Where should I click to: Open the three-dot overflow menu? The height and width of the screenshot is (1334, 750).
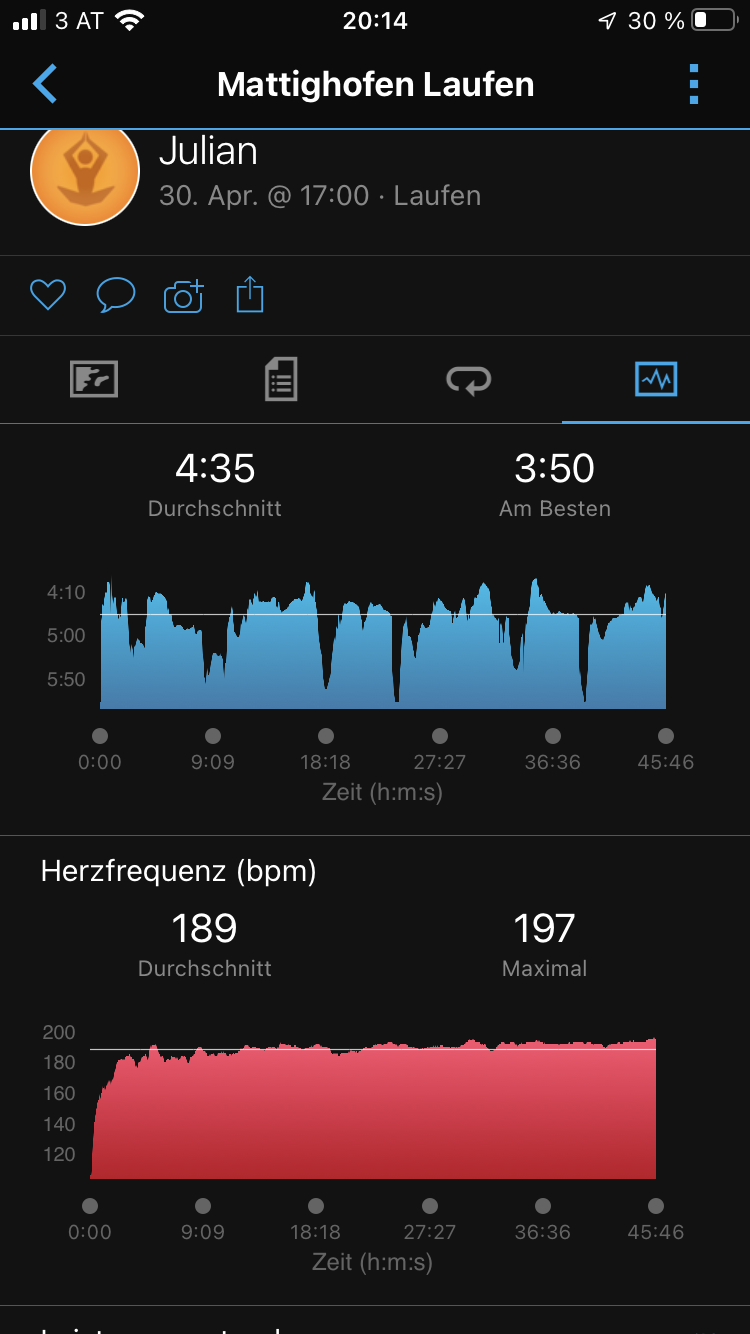694,85
